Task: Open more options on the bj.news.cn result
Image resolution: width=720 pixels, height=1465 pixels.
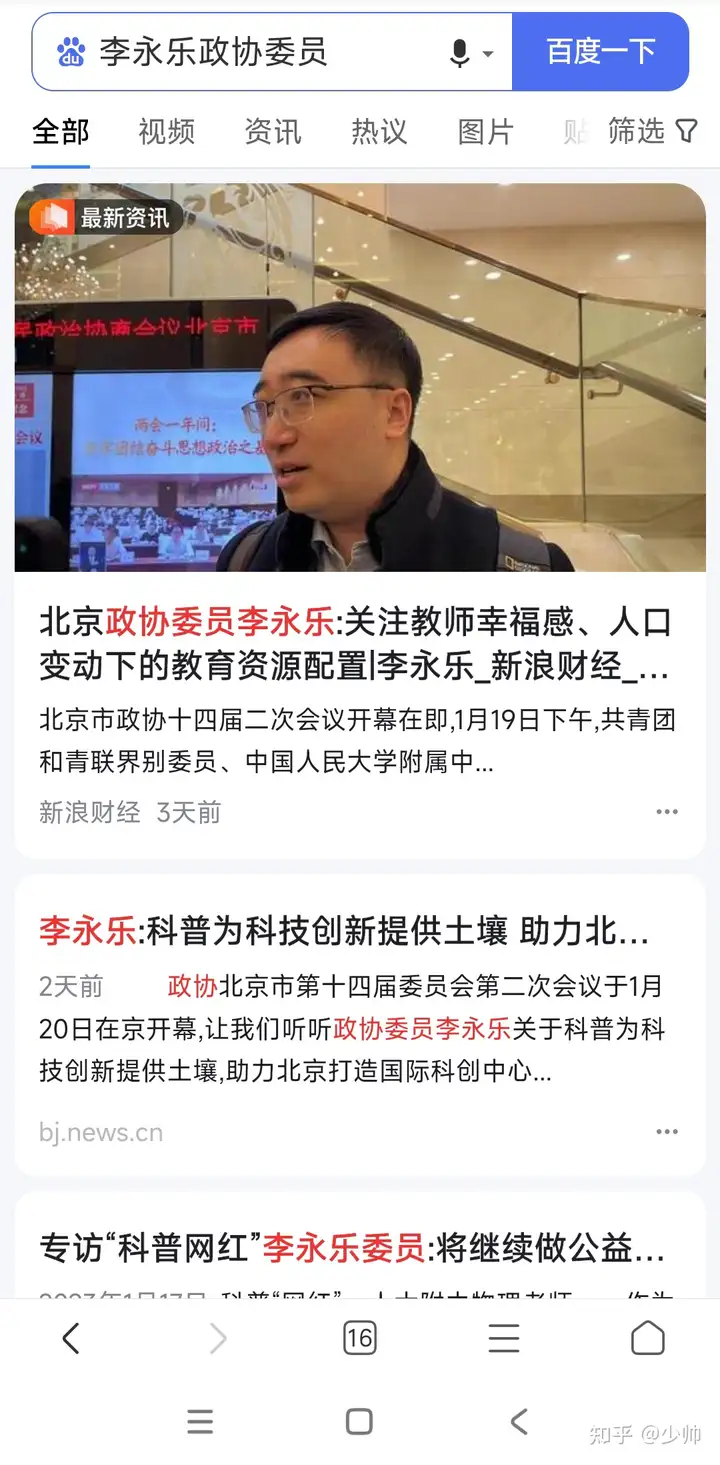Action: 667,1132
